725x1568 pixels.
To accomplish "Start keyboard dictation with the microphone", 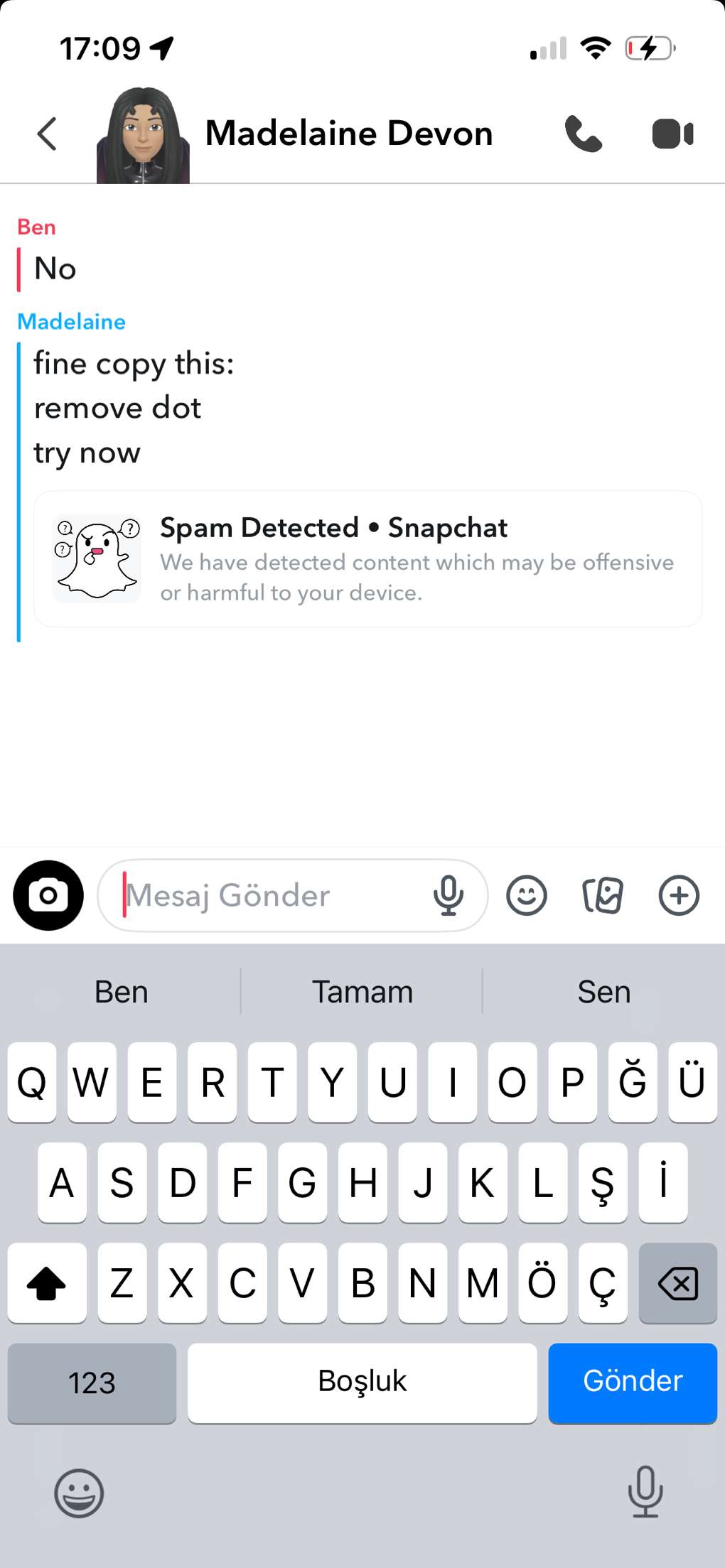I will [x=645, y=1491].
